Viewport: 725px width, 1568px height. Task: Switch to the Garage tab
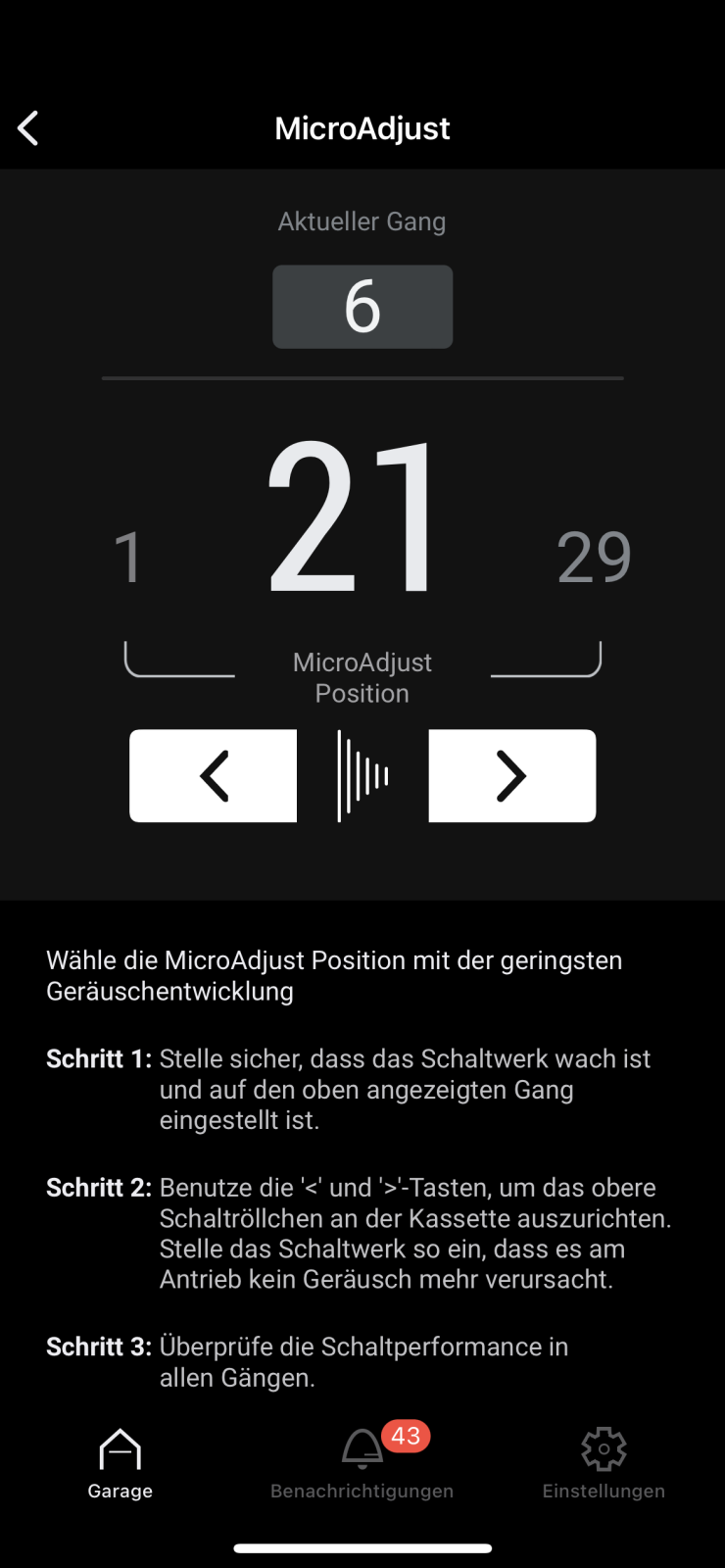point(121,1463)
